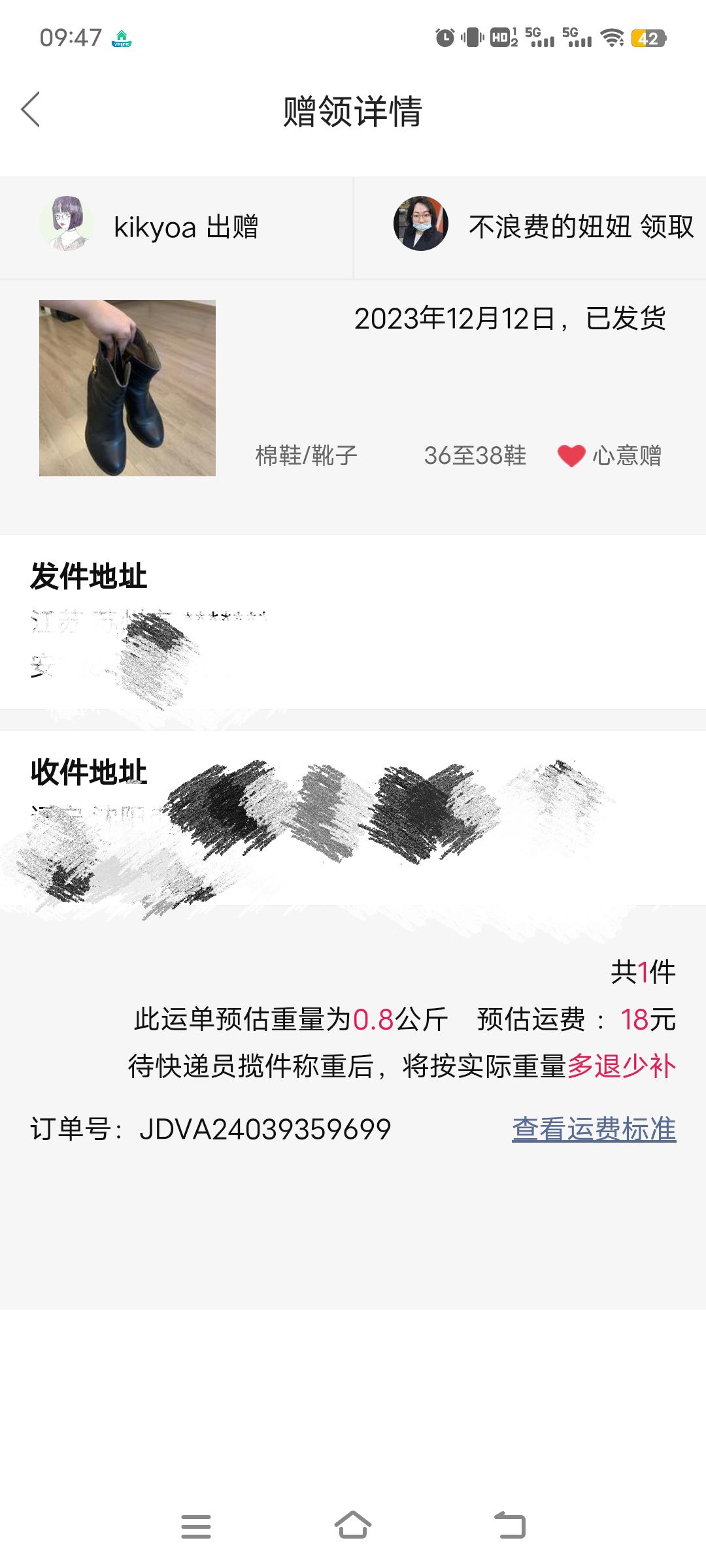706x1568 pixels.
Task: View the black boots item photo
Action: point(127,388)
